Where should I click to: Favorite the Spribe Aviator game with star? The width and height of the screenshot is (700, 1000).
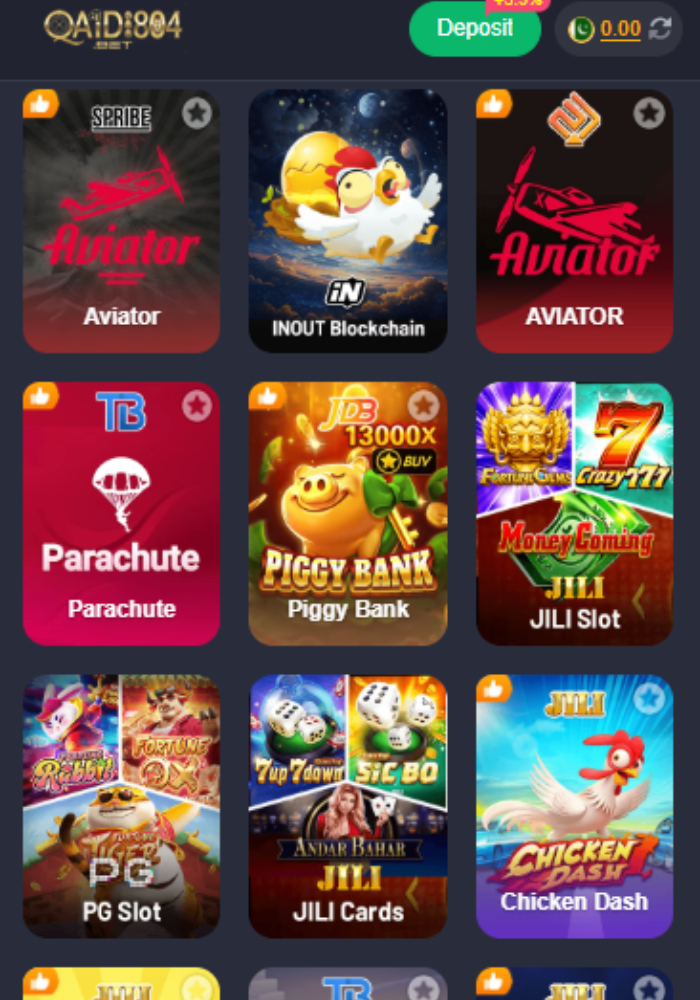(197, 113)
